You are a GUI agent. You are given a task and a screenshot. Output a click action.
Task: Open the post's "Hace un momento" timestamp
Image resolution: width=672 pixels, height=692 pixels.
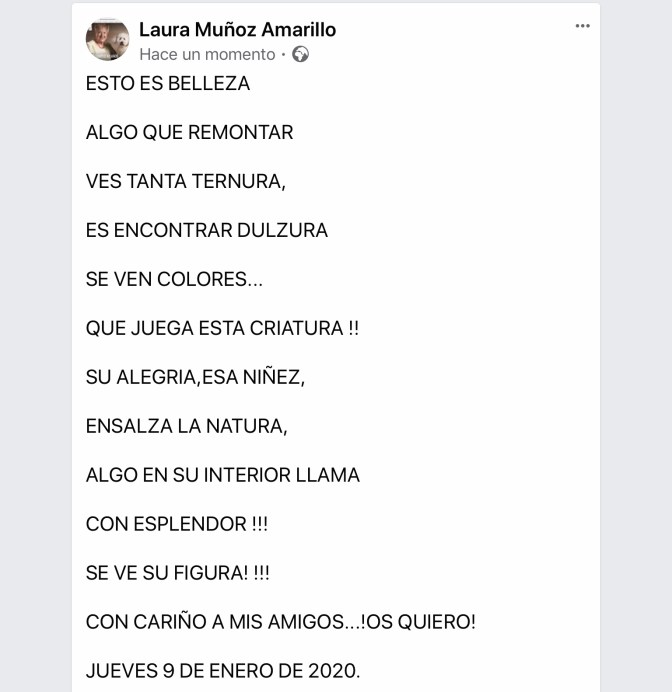point(207,54)
